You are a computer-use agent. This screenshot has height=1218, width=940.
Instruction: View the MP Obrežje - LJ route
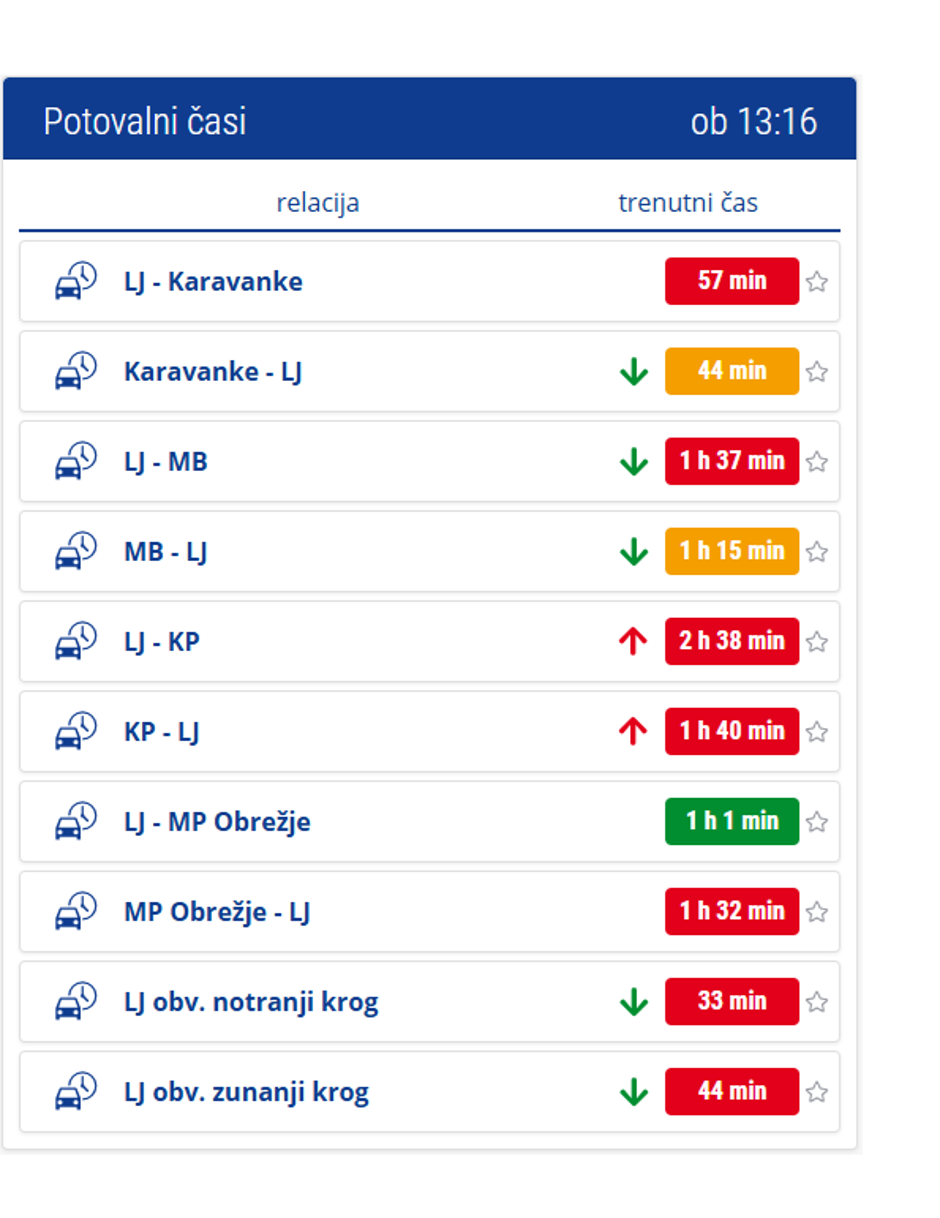click(x=217, y=912)
